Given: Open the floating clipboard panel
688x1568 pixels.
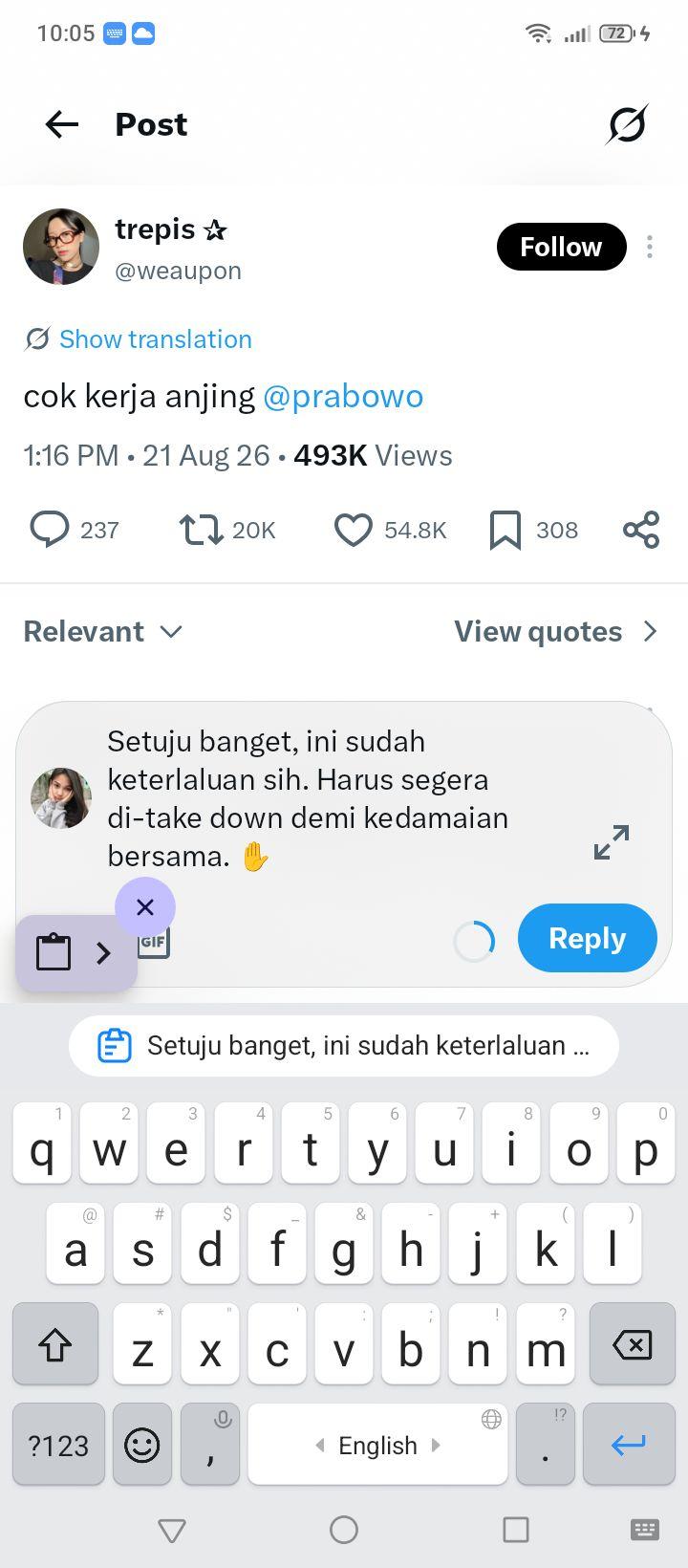Looking at the screenshot, I should (x=76, y=952).
